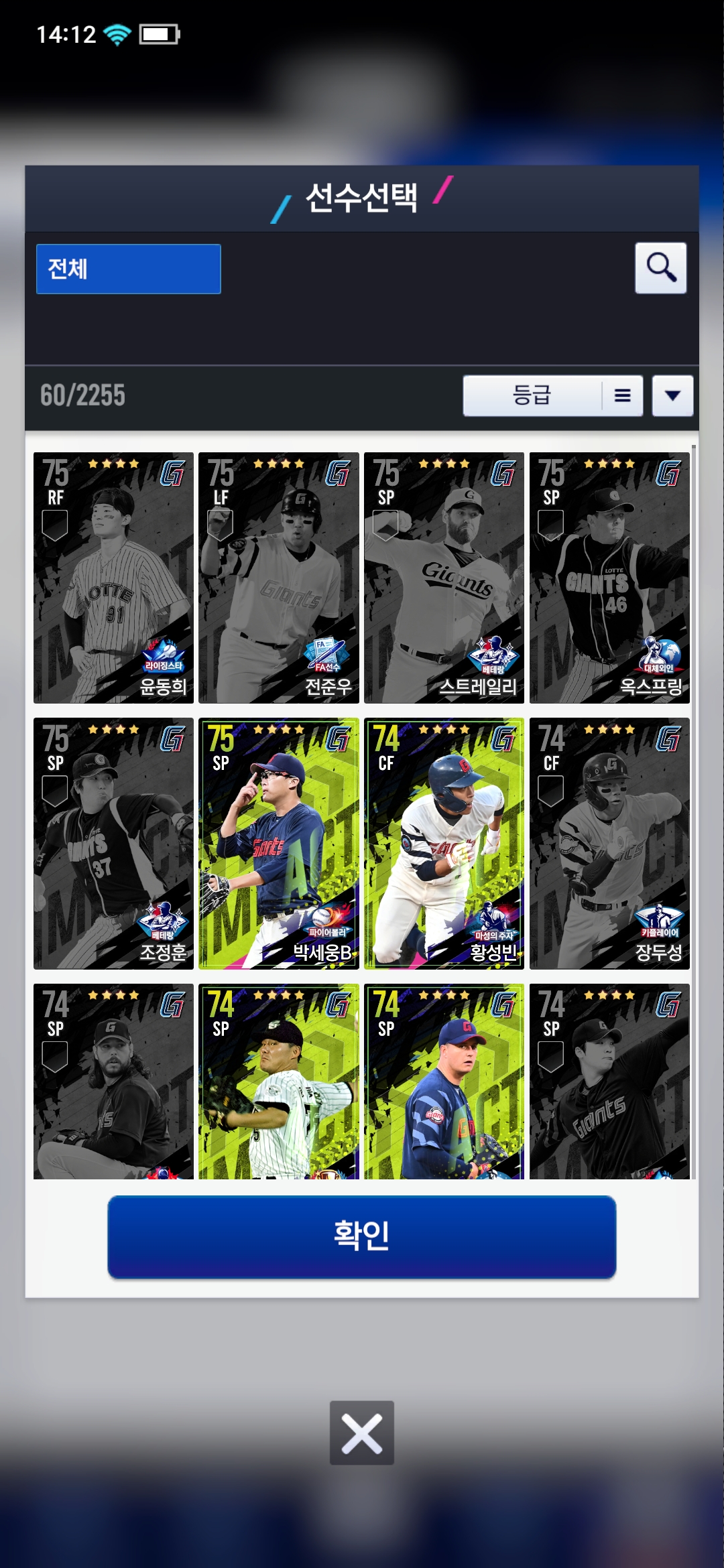
Task: Select the 전준우 LF player card
Action: click(x=279, y=578)
